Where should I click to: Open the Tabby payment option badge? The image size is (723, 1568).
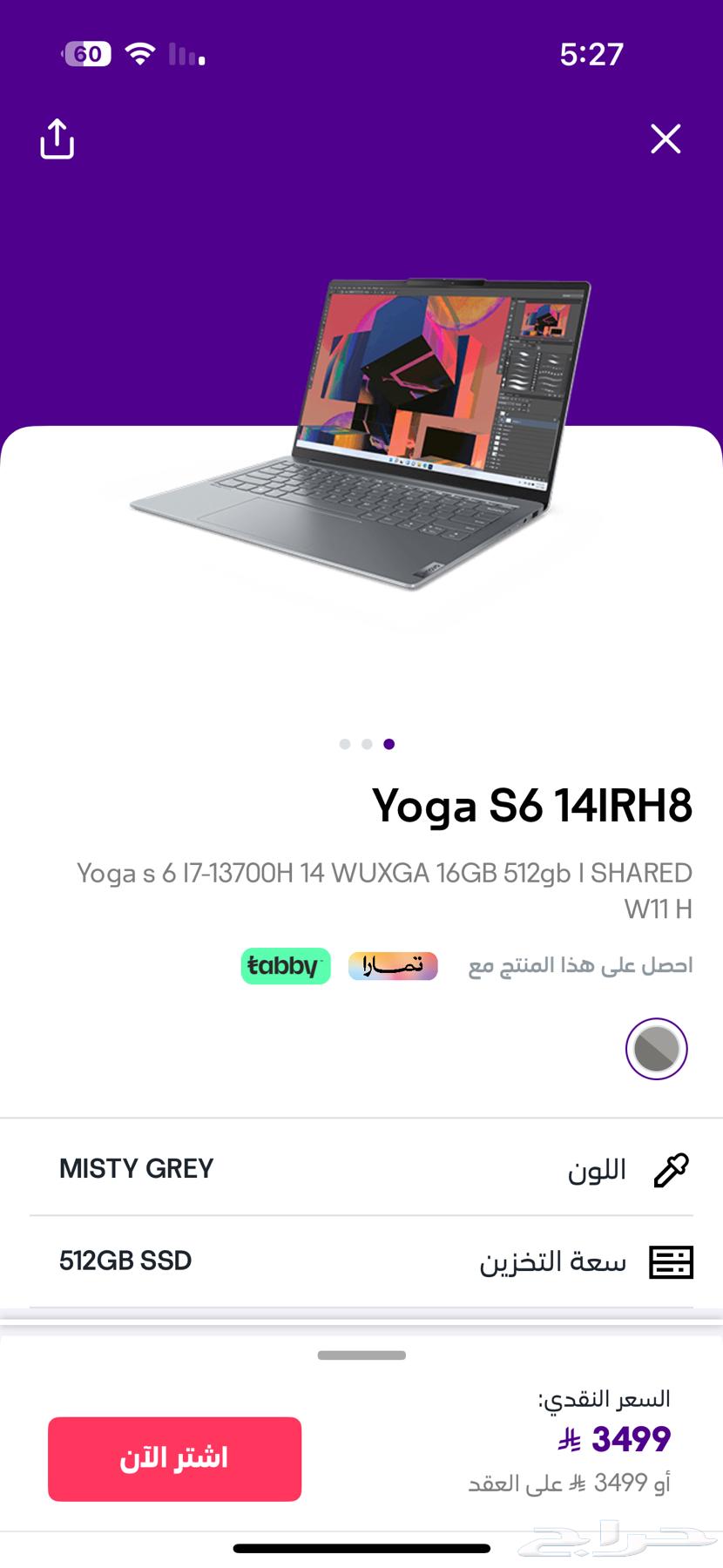pyautogui.click(x=286, y=966)
